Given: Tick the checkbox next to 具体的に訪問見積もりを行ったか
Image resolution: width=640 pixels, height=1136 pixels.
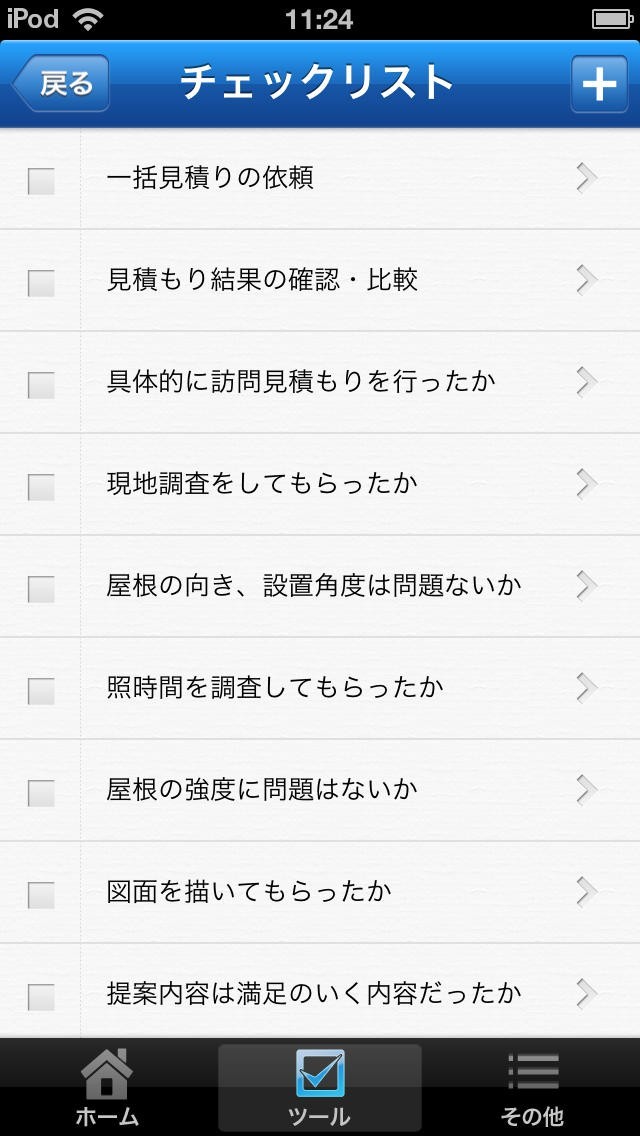Looking at the screenshot, I should click(41, 385).
